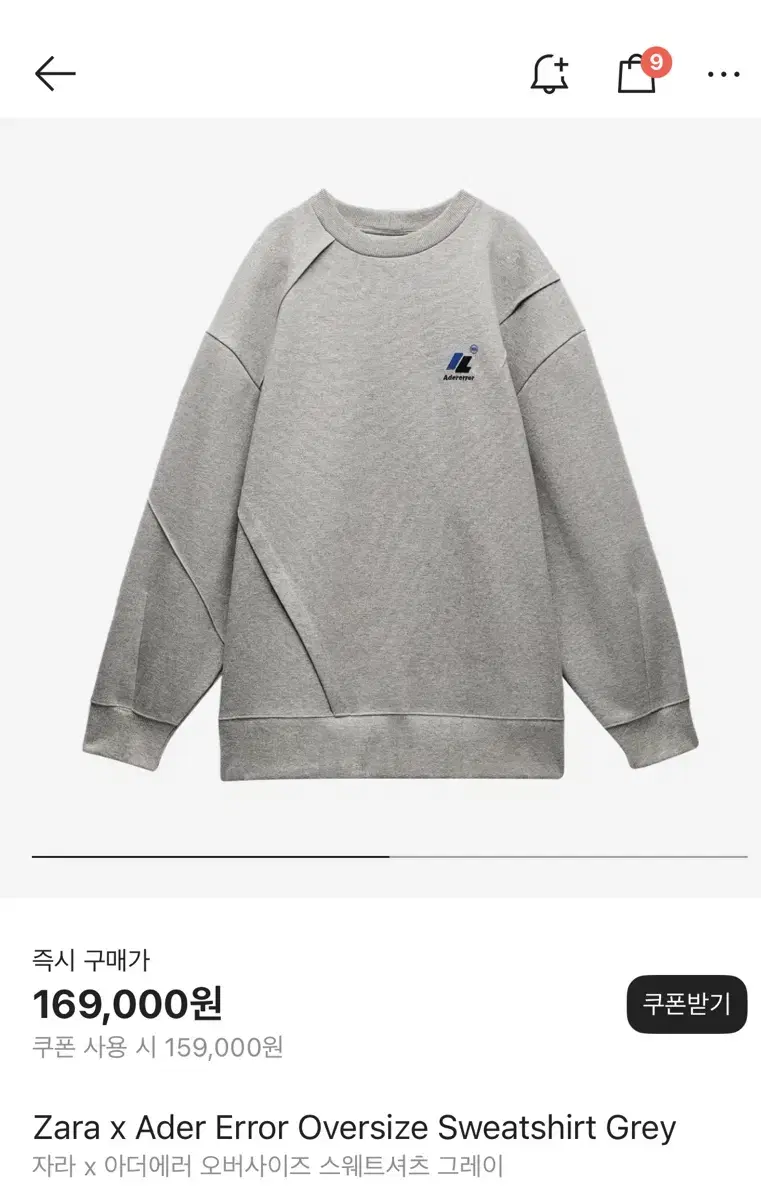Tap the product photo of the grey sweatshirt

tap(380, 480)
